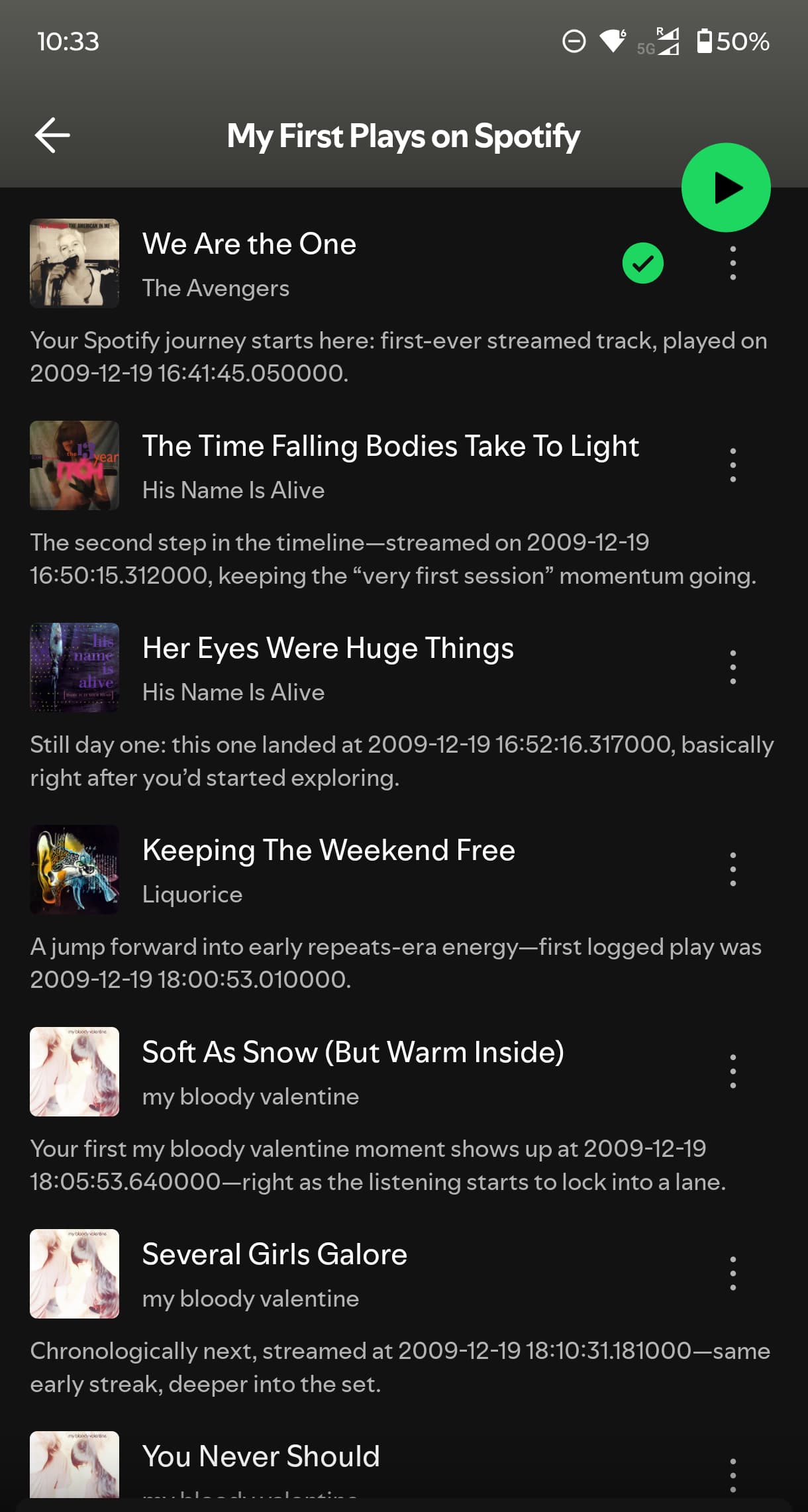This screenshot has height=1512, width=808.
Task: Start playlist with green play button
Action: [726, 188]
